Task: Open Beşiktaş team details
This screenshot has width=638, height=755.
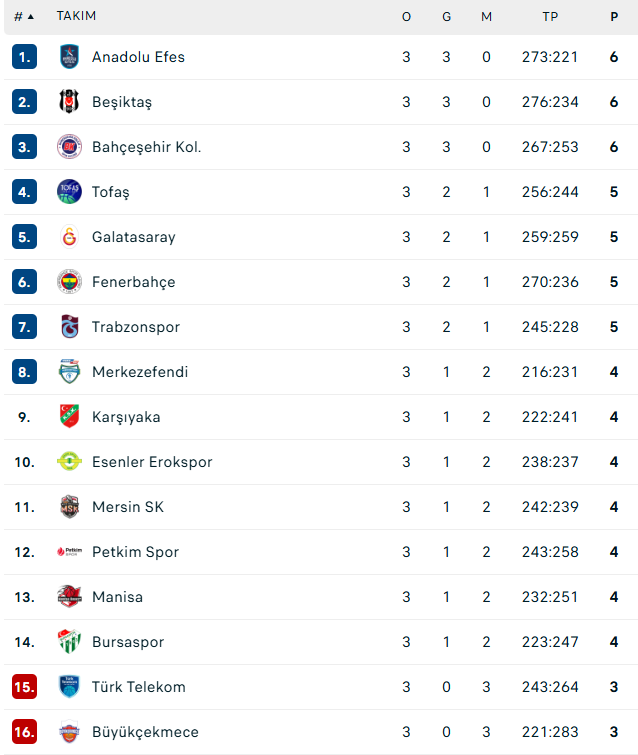Action: (122, 102)
